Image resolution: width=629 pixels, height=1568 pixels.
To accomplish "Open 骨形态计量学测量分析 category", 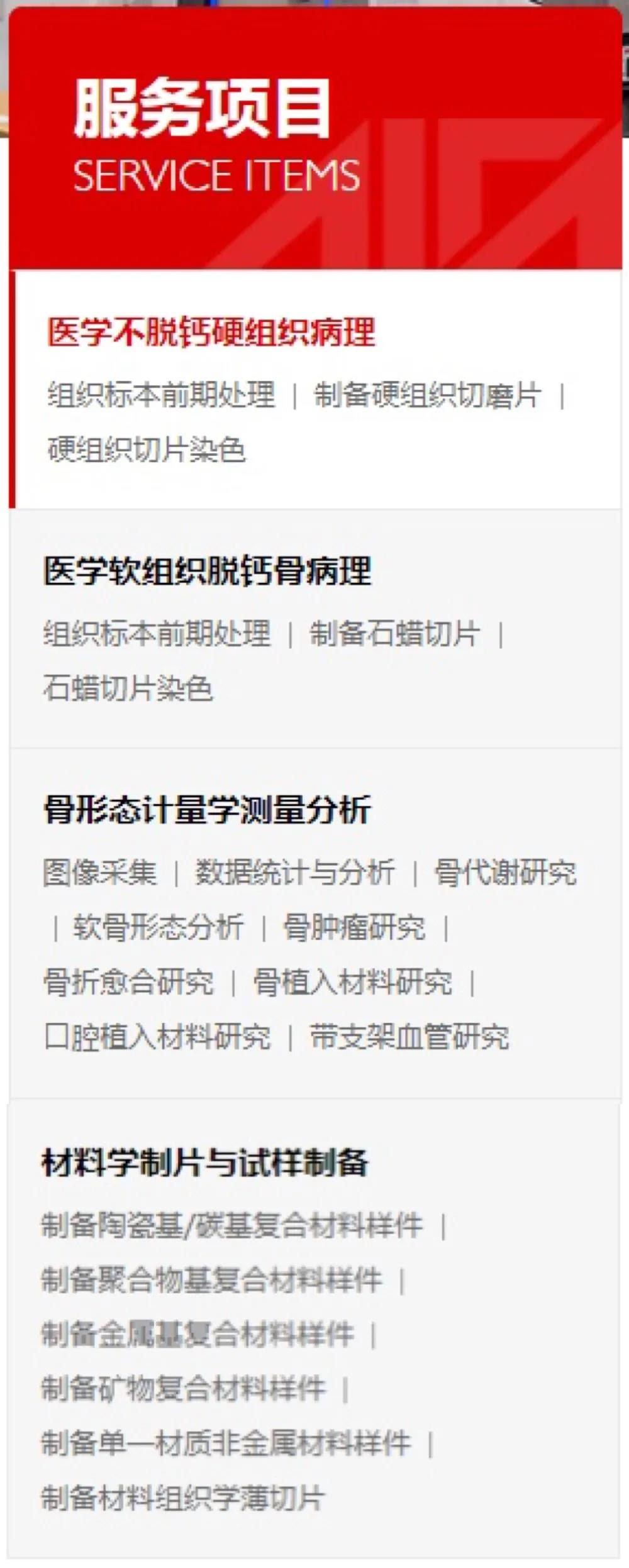I will tap(208, 809).
